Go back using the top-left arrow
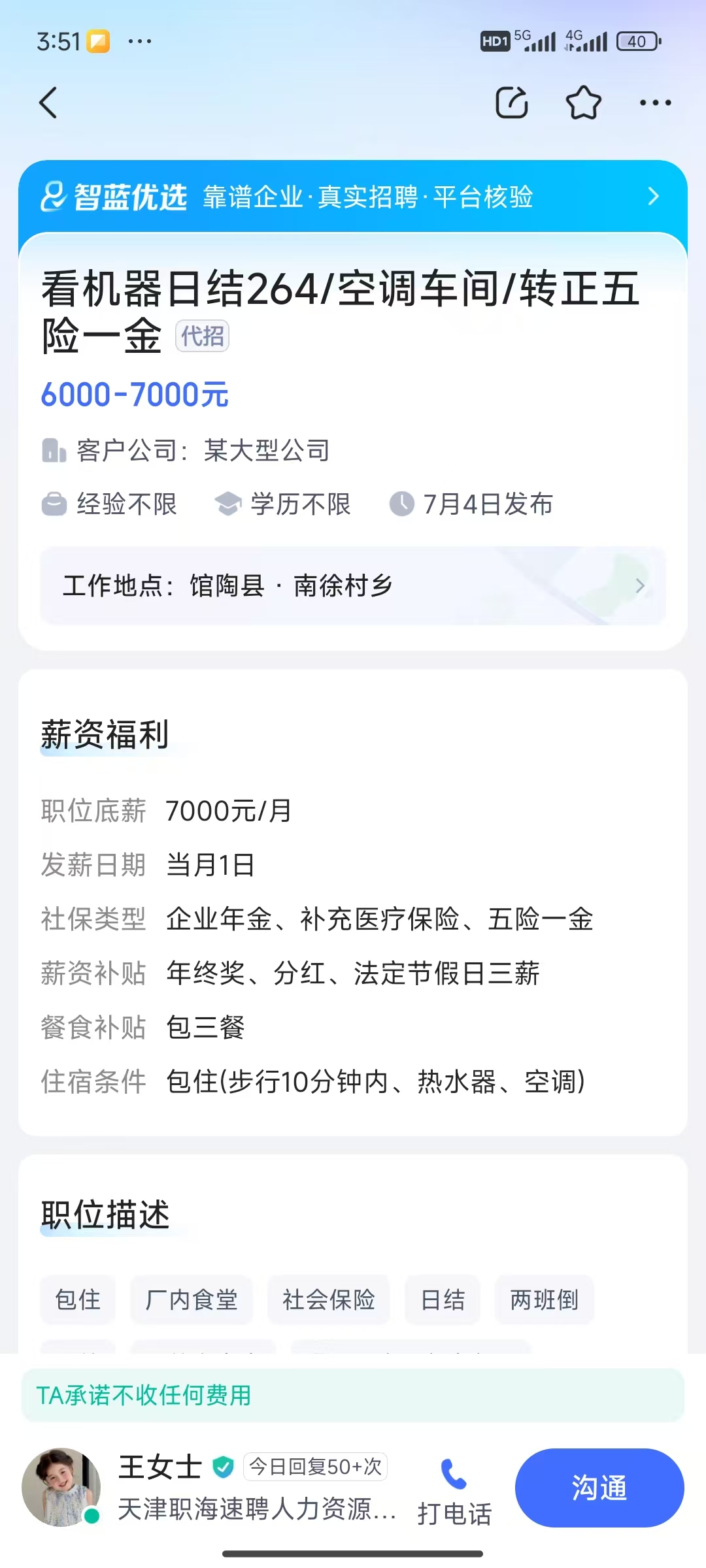The image size is (706, 1568). pyautogui.click(x=49, y=103)
